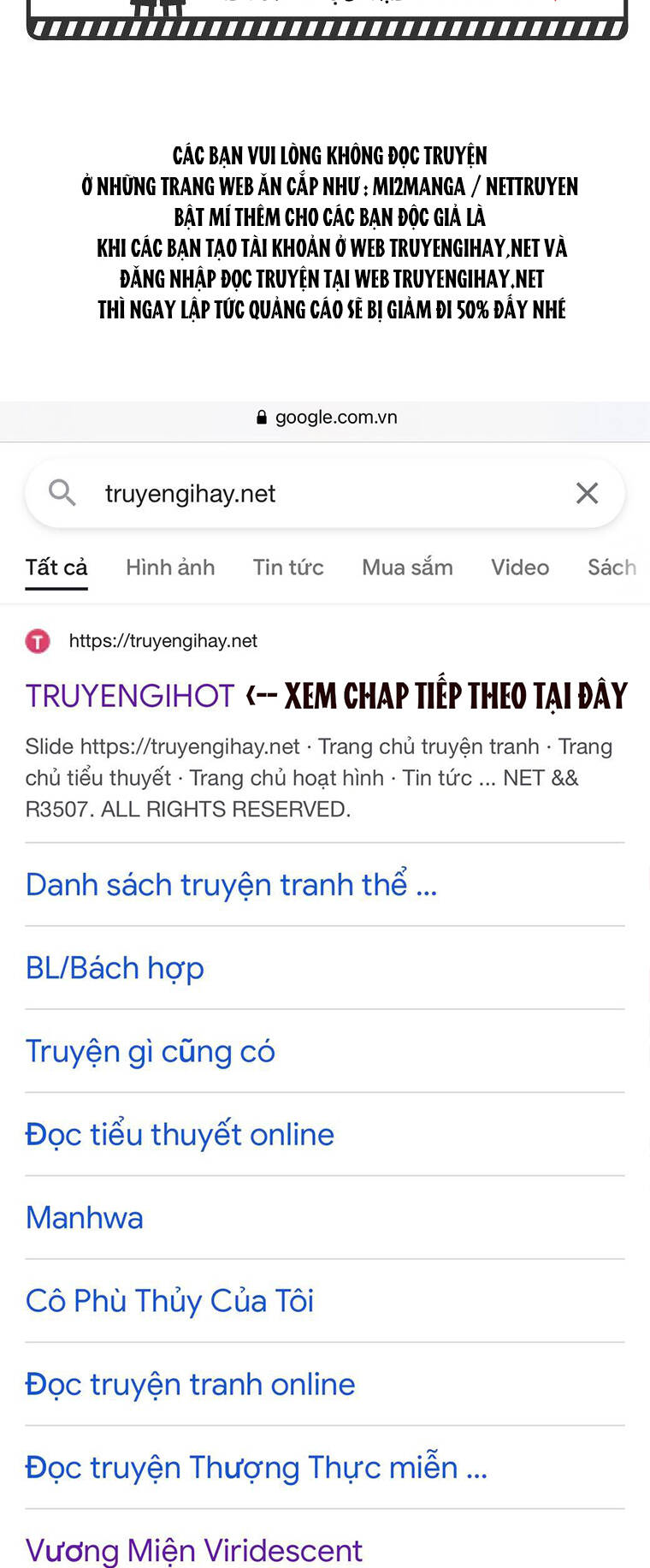Image resolution: width=650 pixels, height=1568 pixels.
Task: Open Truyện gì cũng có
Action: [x=150, y=1051]
